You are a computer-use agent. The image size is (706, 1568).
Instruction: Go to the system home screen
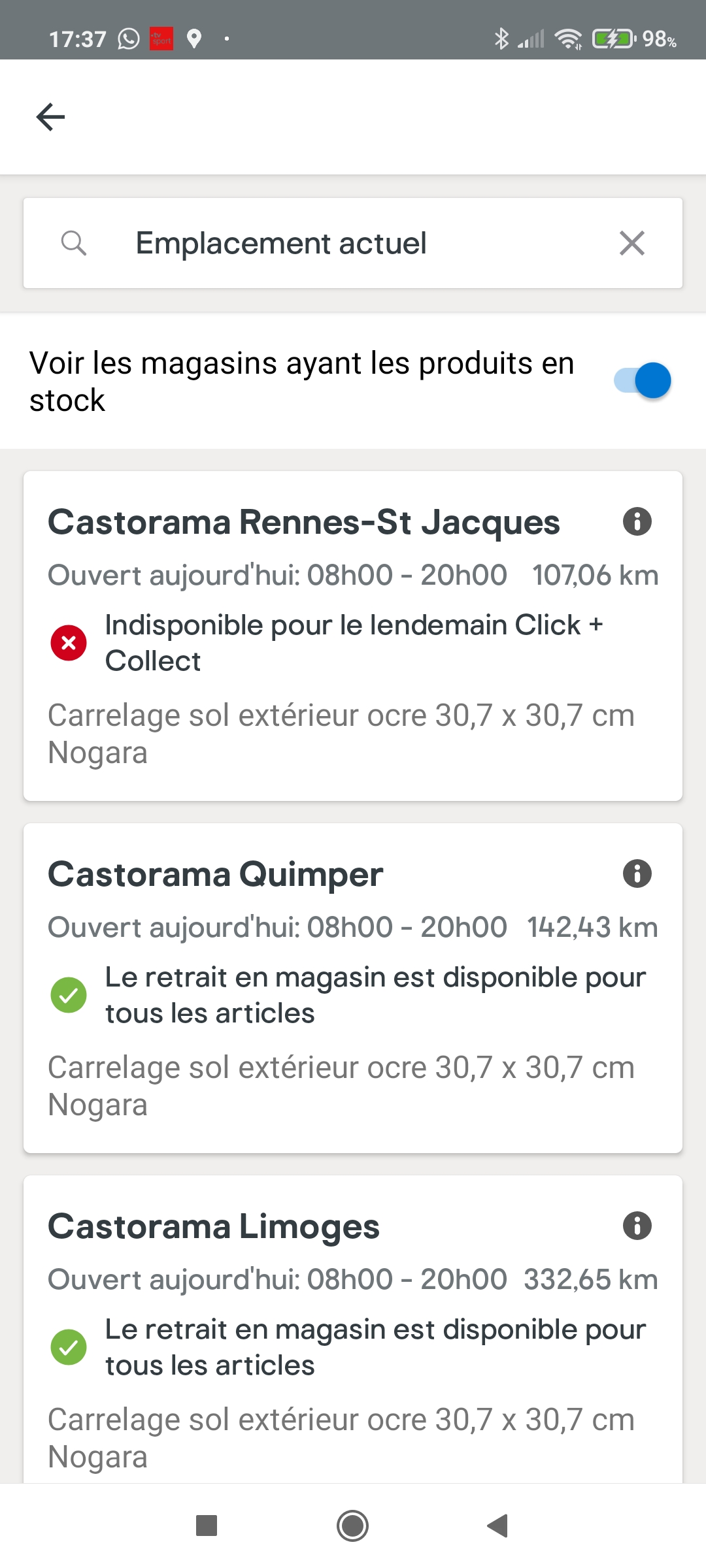pos(353,1526)
